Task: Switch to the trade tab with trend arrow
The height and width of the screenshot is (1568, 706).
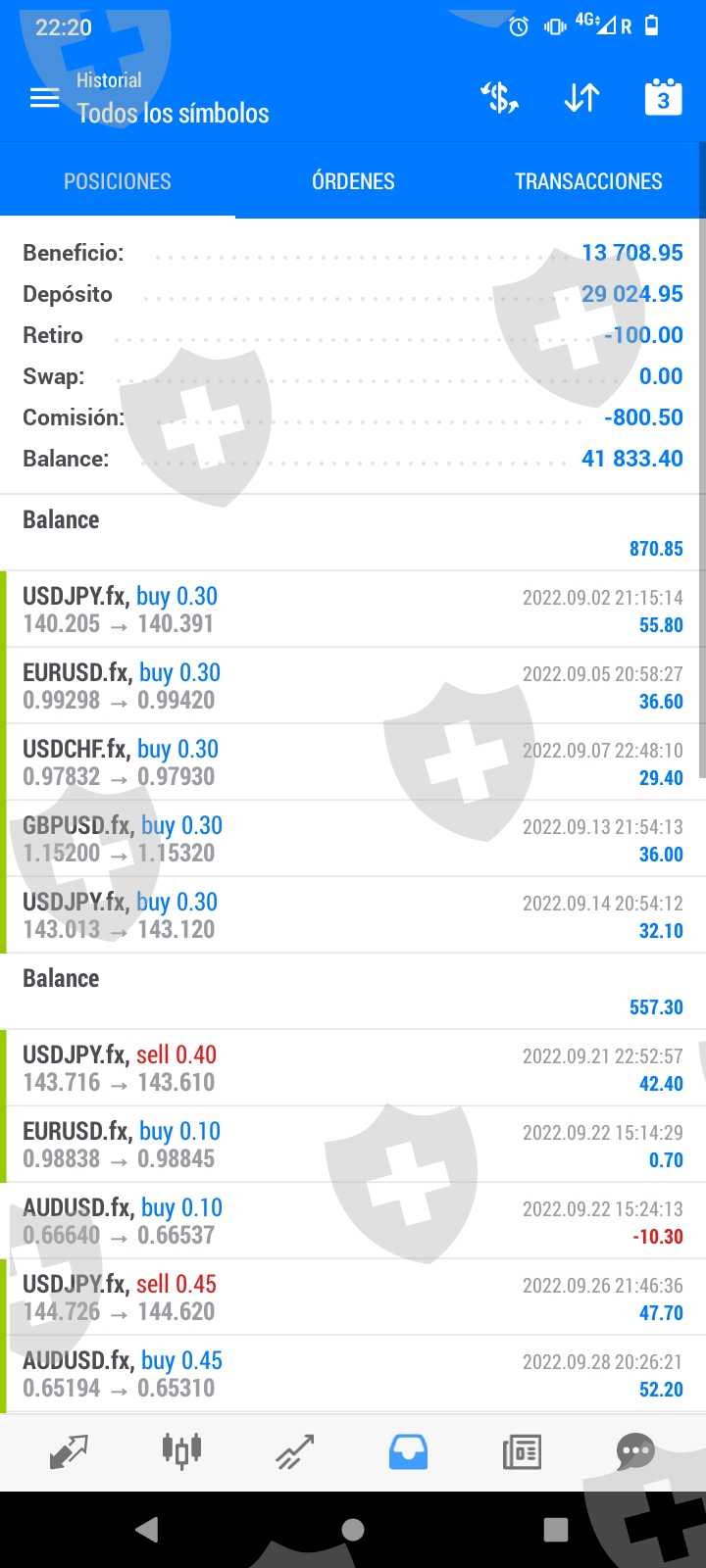Action: pos(294,1451)
